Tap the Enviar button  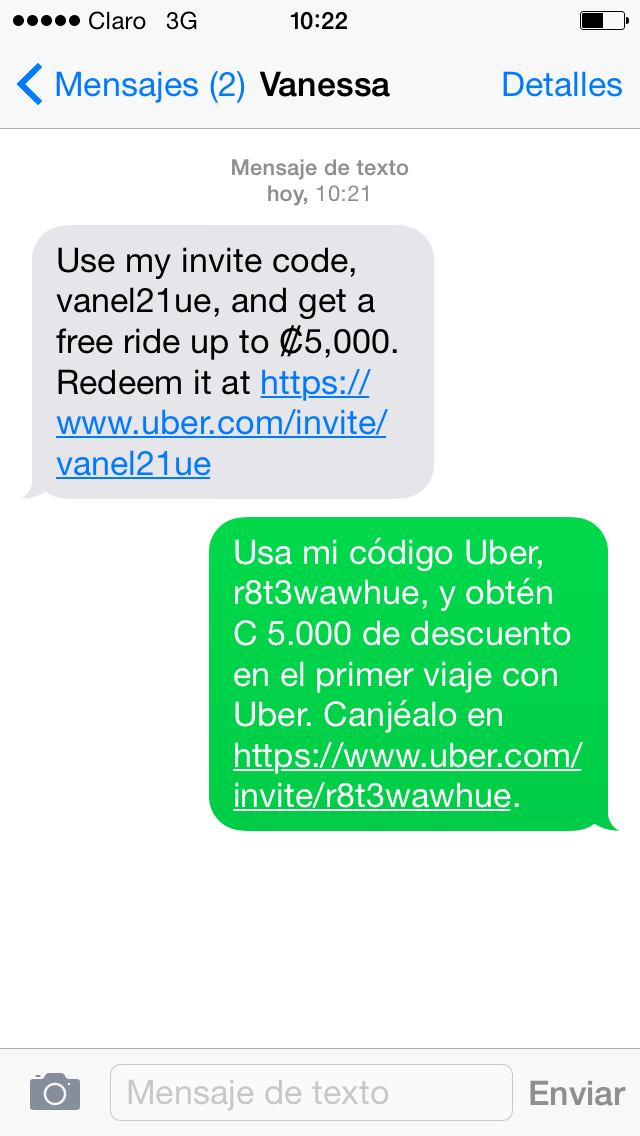[576, 1092]
